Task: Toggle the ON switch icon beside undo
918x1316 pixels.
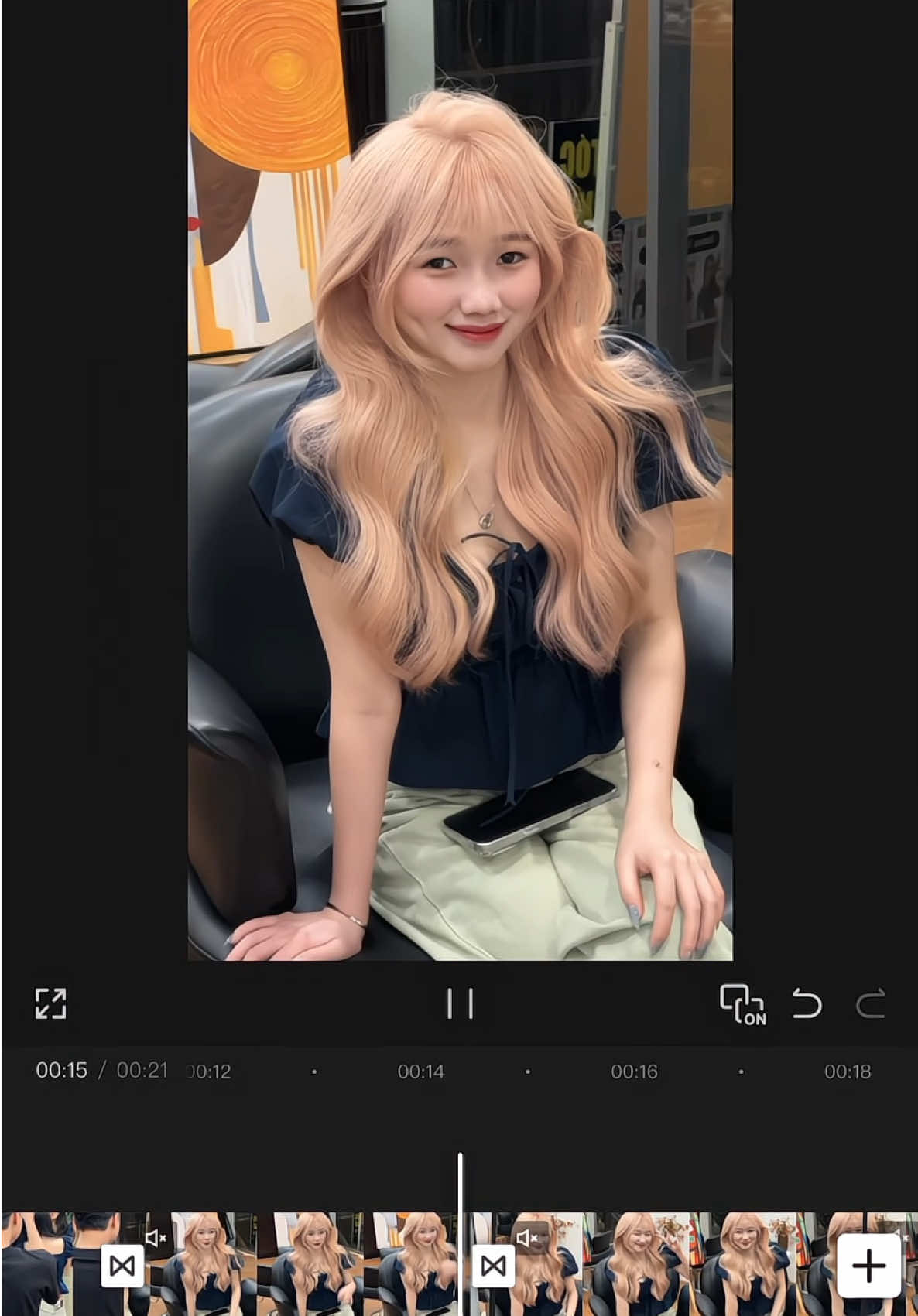Action: point(742,1004)
